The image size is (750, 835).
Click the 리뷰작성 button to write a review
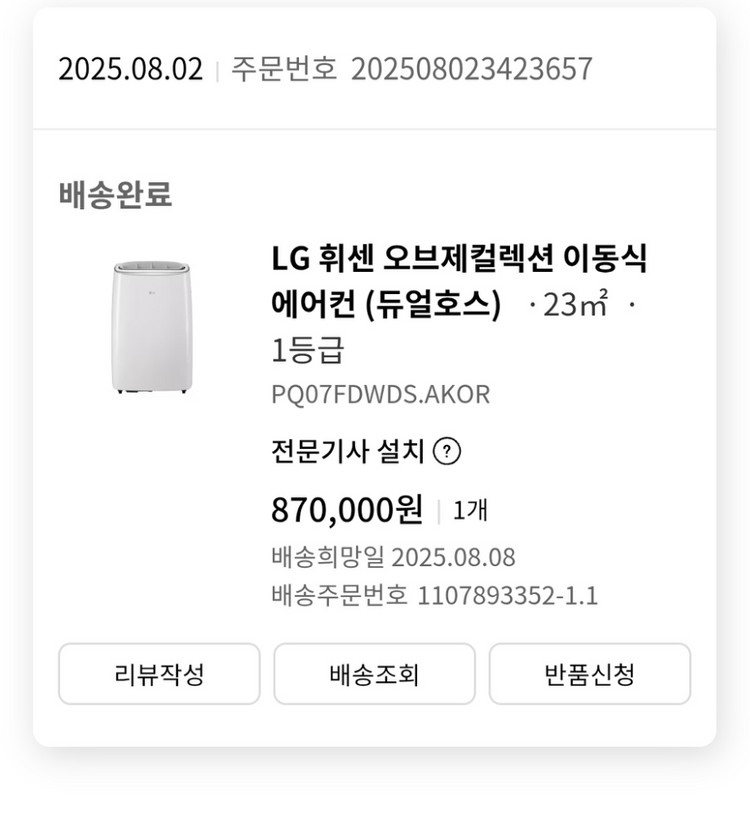161,674
